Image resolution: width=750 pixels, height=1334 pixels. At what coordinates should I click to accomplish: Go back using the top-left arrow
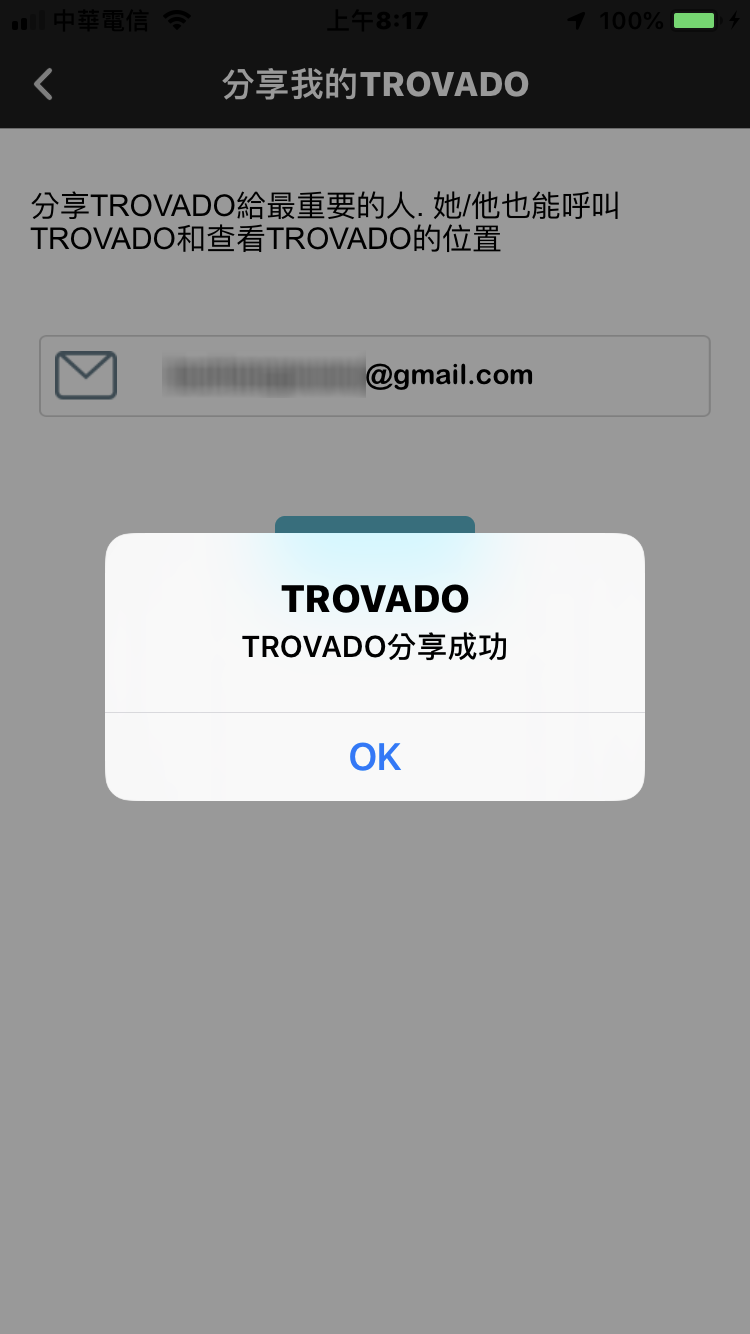(x=43, y=84)
